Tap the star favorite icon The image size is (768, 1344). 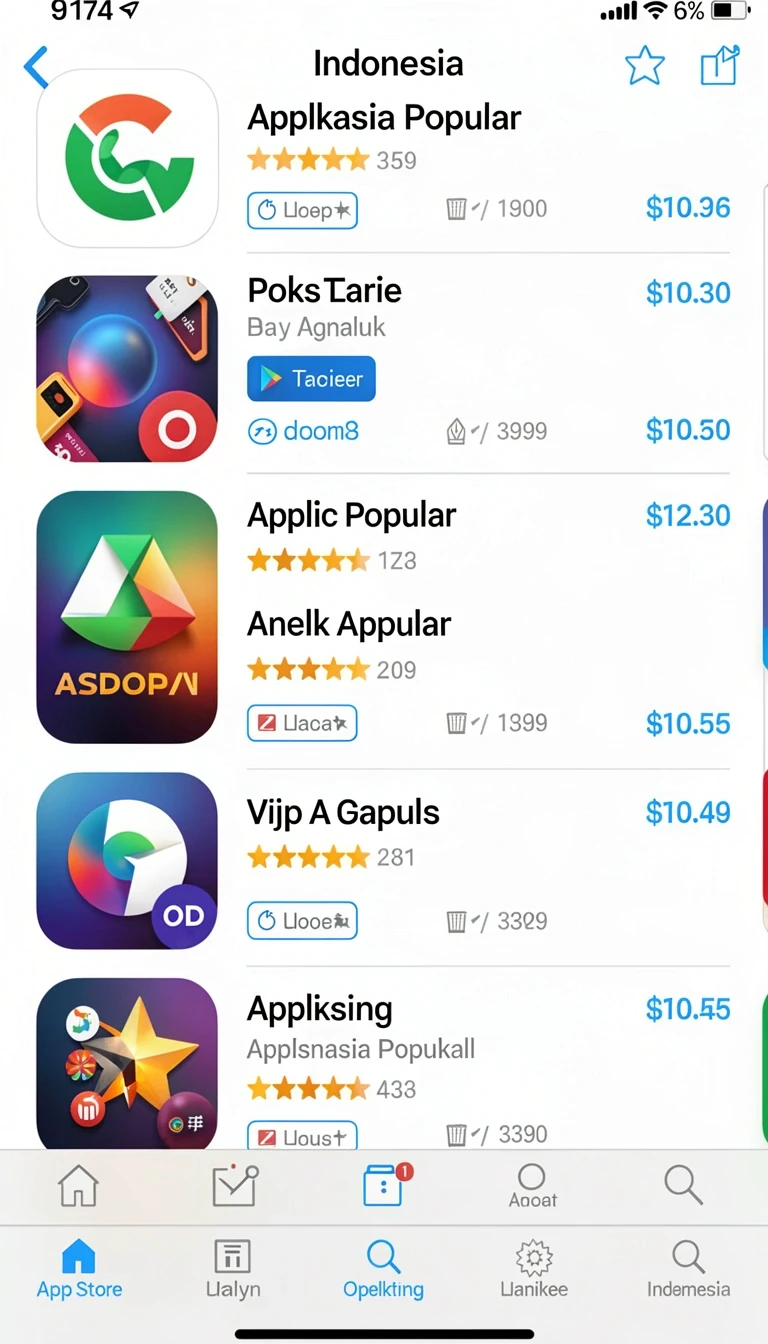[x=645, y=66]
